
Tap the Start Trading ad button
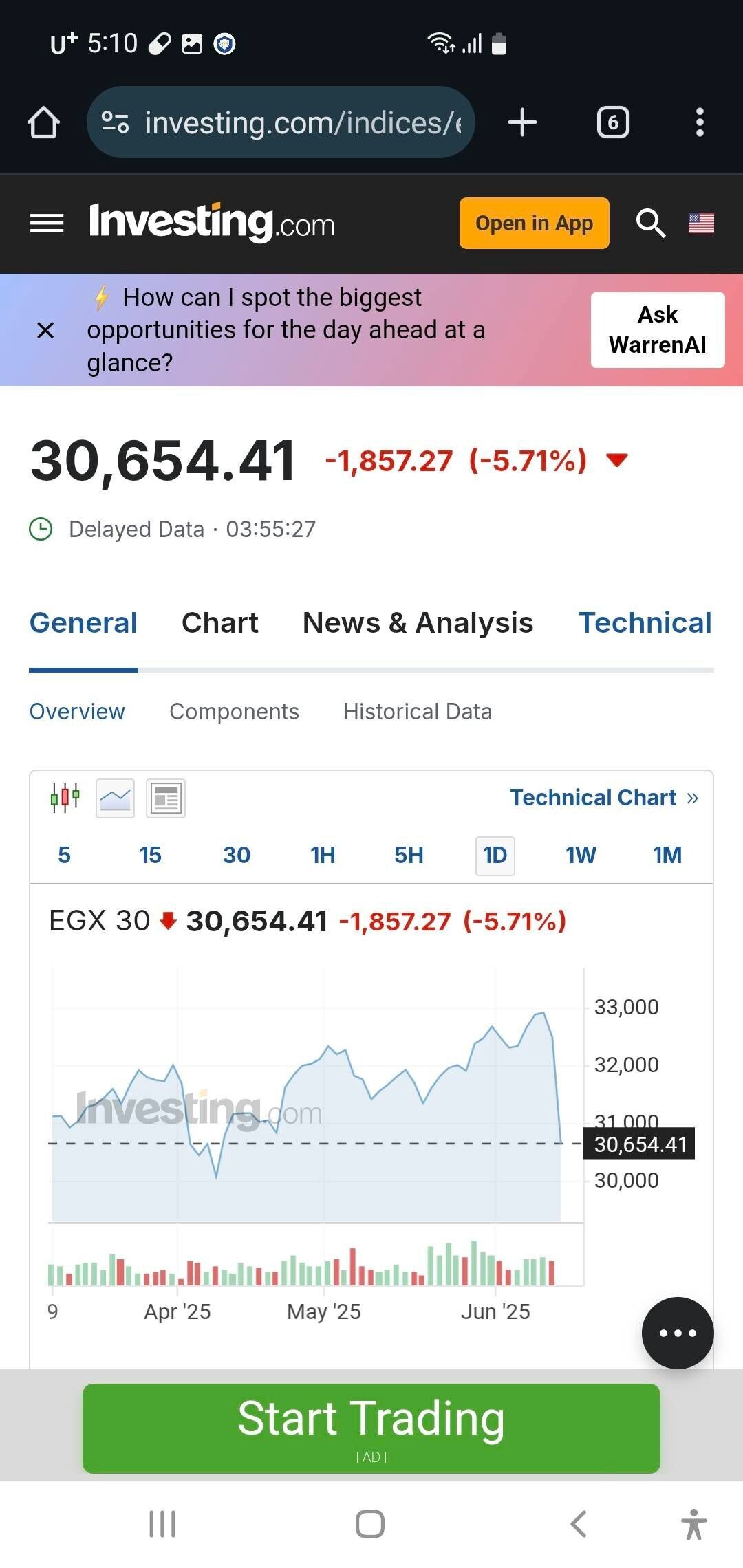[371, 1428]
